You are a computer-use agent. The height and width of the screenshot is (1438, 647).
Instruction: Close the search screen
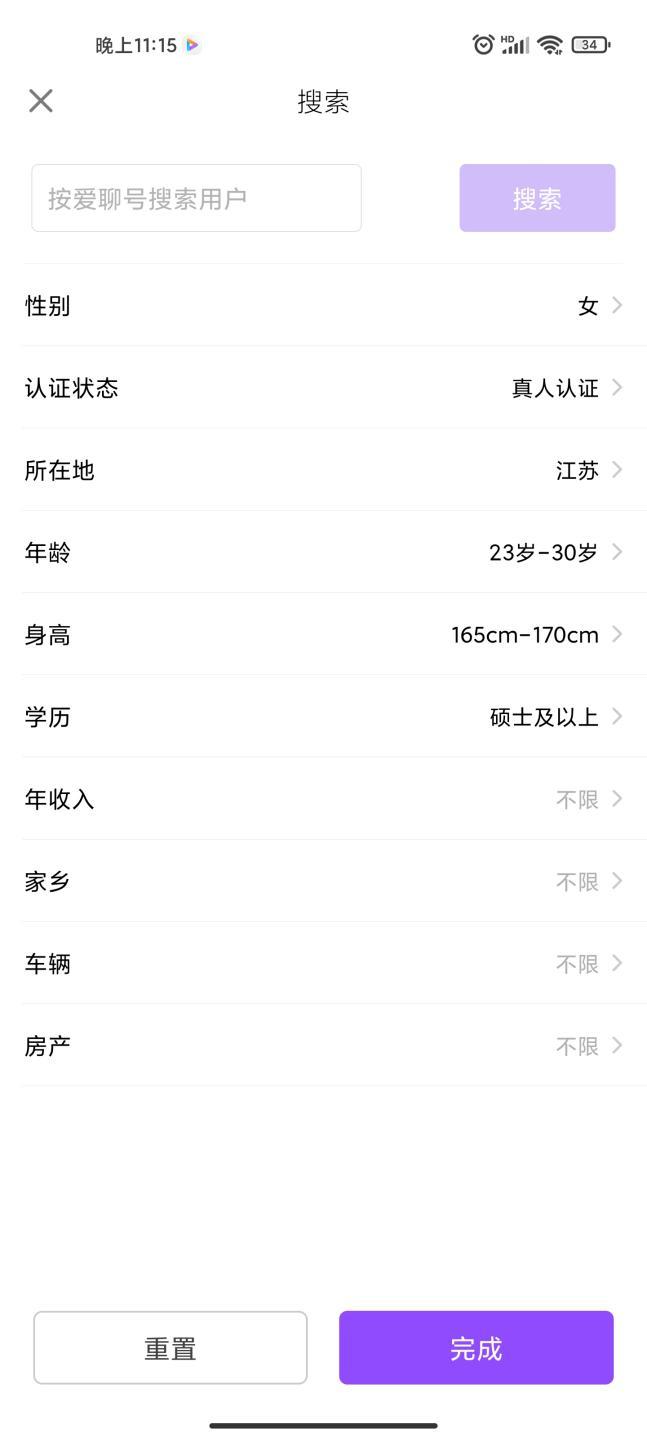41,101
